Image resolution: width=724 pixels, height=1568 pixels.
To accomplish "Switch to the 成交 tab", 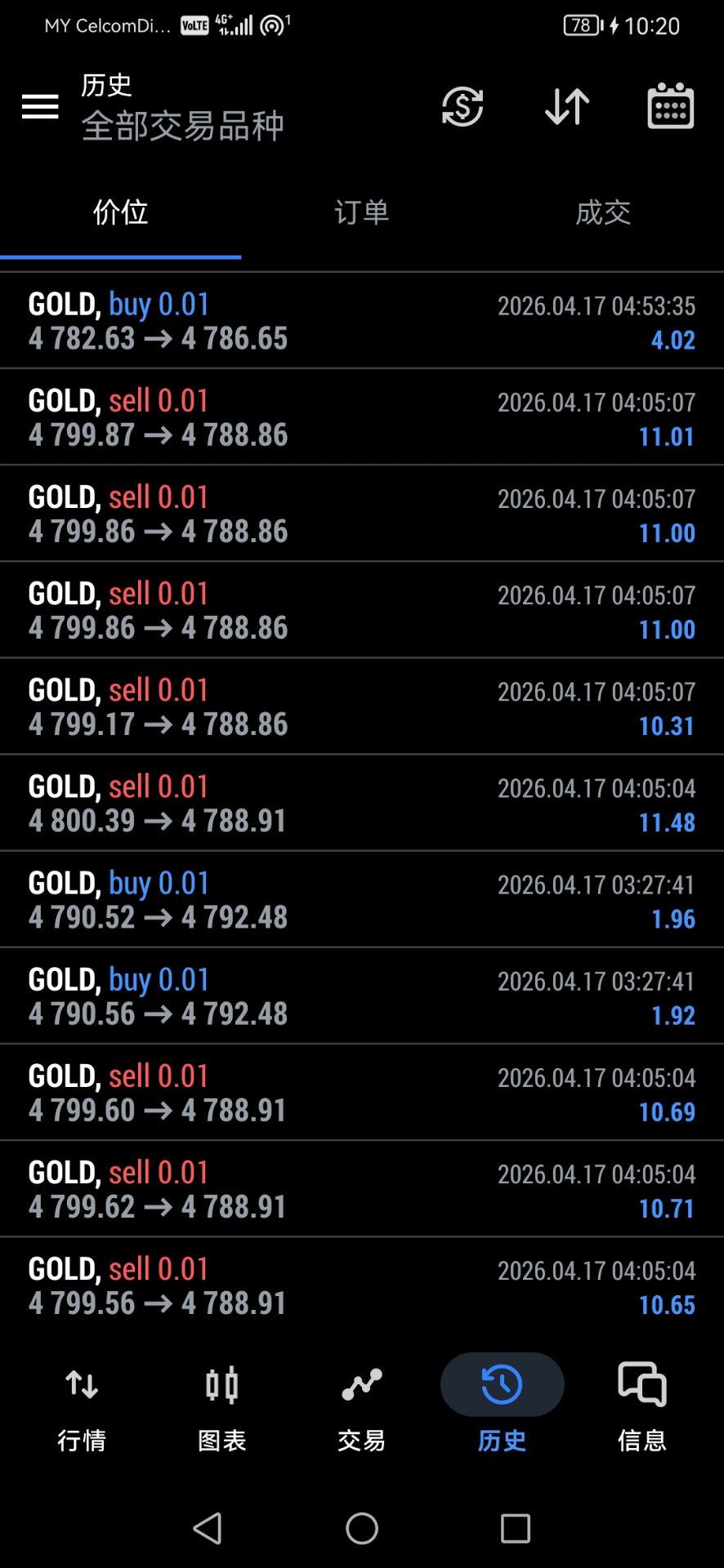I will (603, 212).
